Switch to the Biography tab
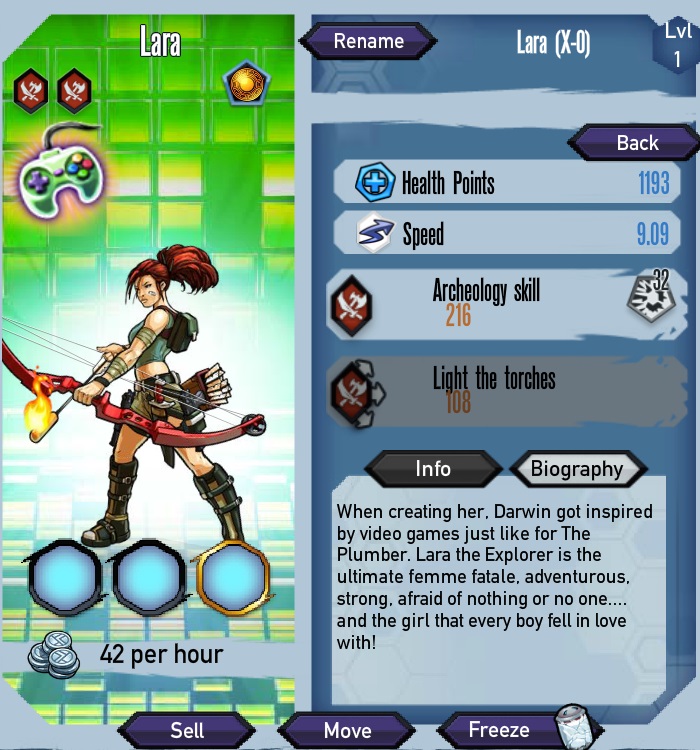The image size is (700, 750). click(576, 469)
